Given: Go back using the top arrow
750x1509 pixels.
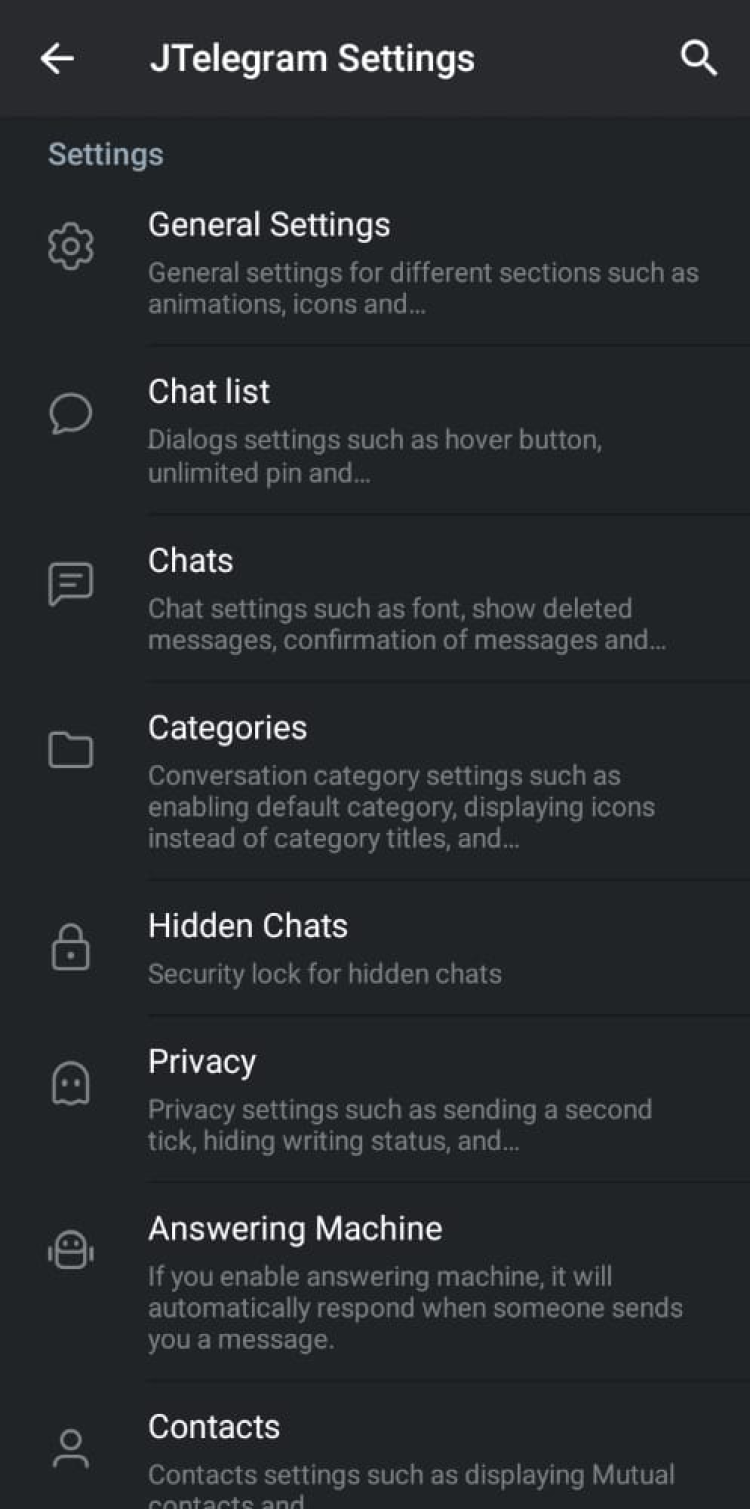Looking at the screenshot, I should pyautogui.click(x=57, y=59).
